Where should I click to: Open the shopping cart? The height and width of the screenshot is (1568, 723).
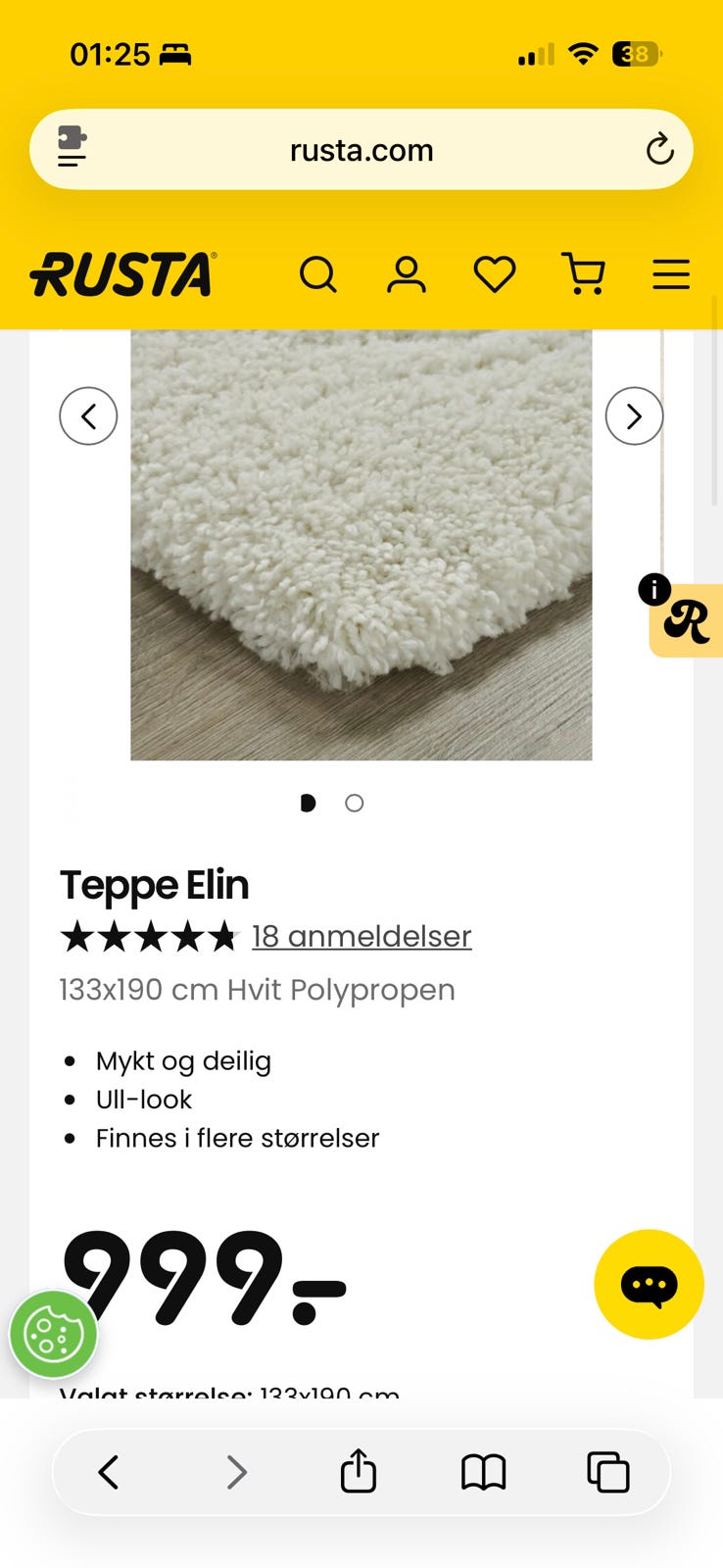[583, 273]
